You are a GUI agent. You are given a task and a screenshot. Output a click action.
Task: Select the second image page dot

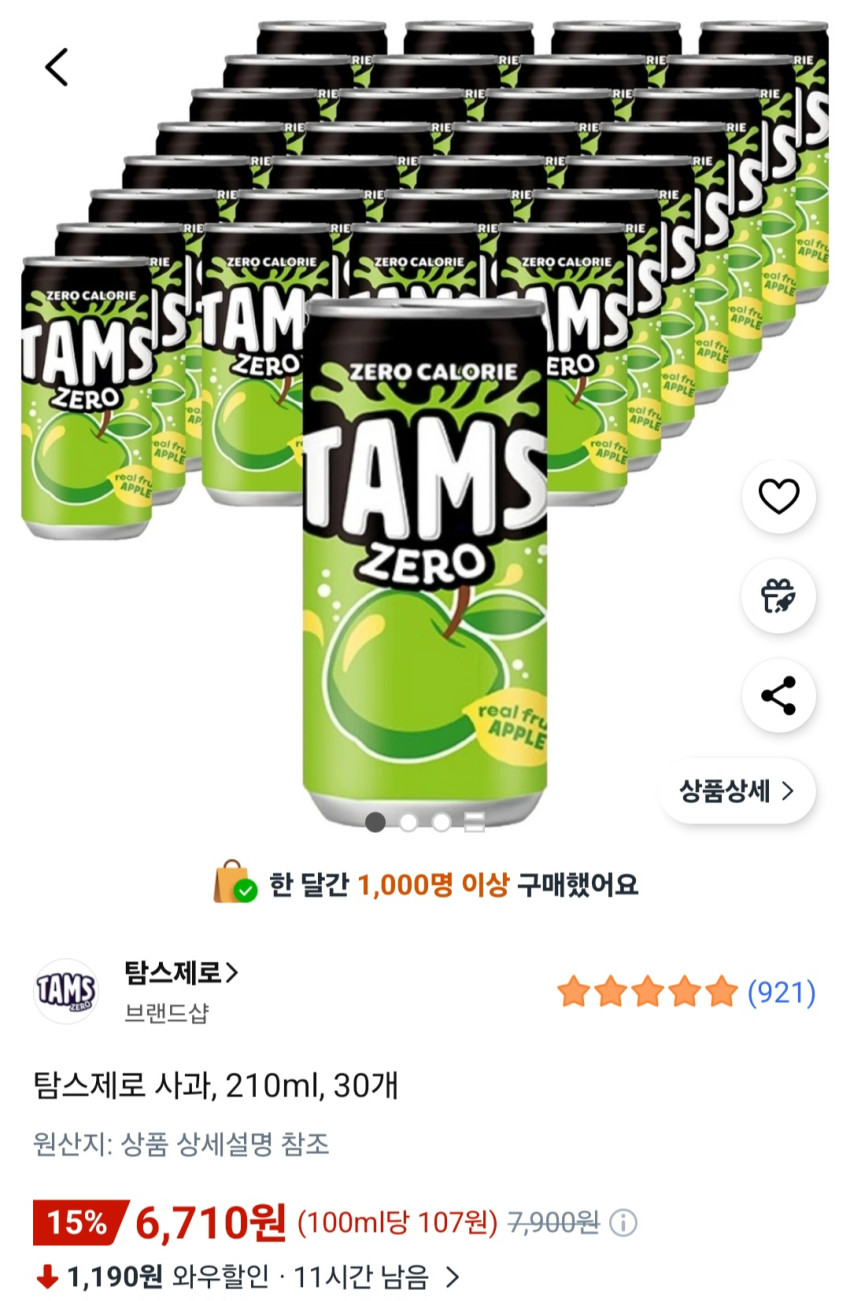click(x=408, y=823)
